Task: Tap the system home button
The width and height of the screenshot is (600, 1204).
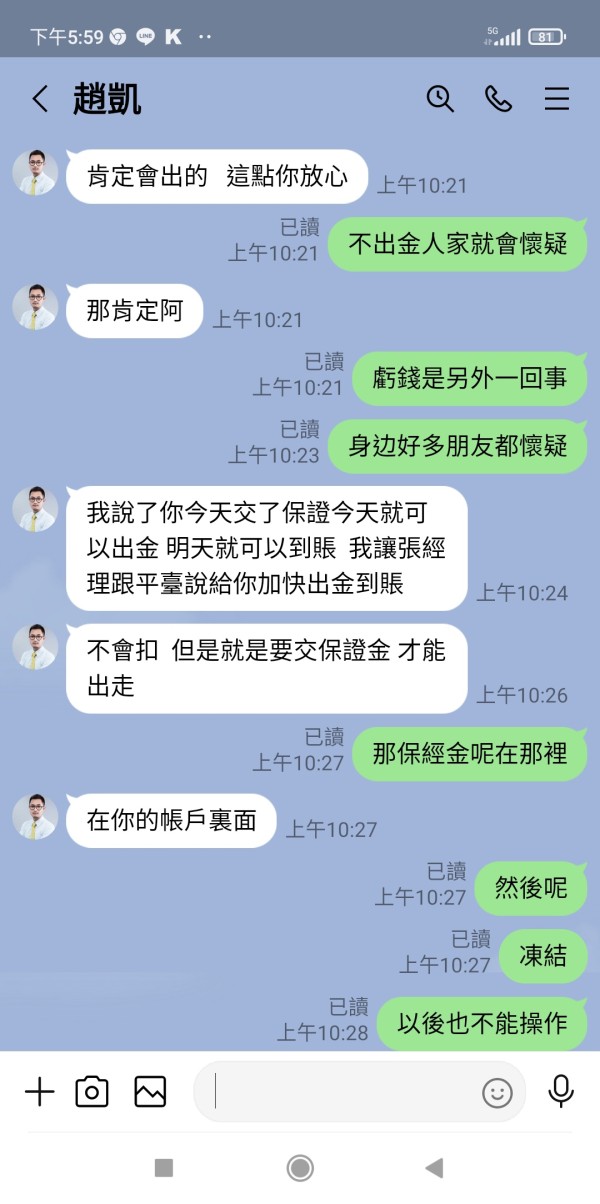Action: point(300,1168)
